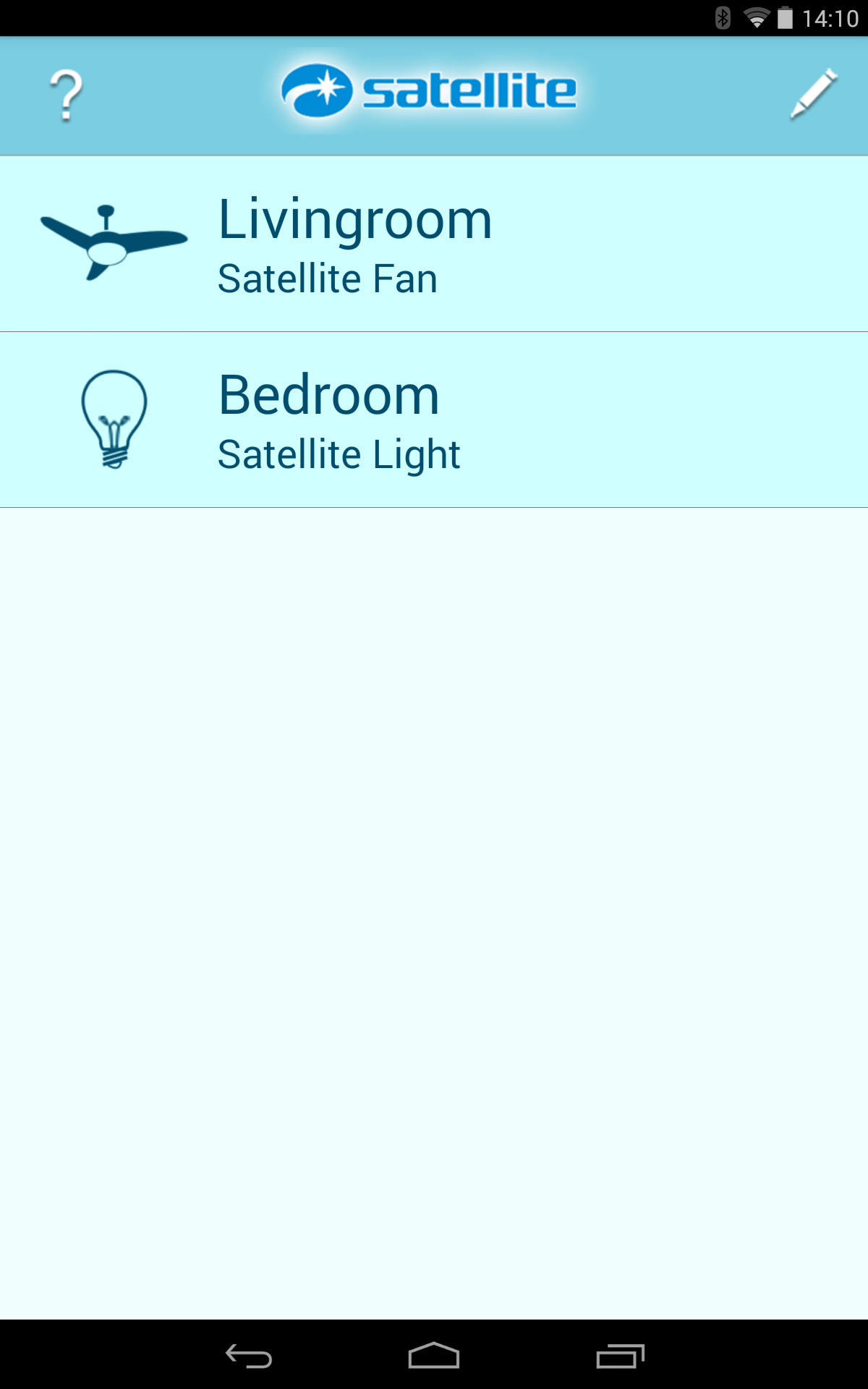Screen dimensions: 868x1389
Task: Open the help question mark
Action: click(66, 95)
